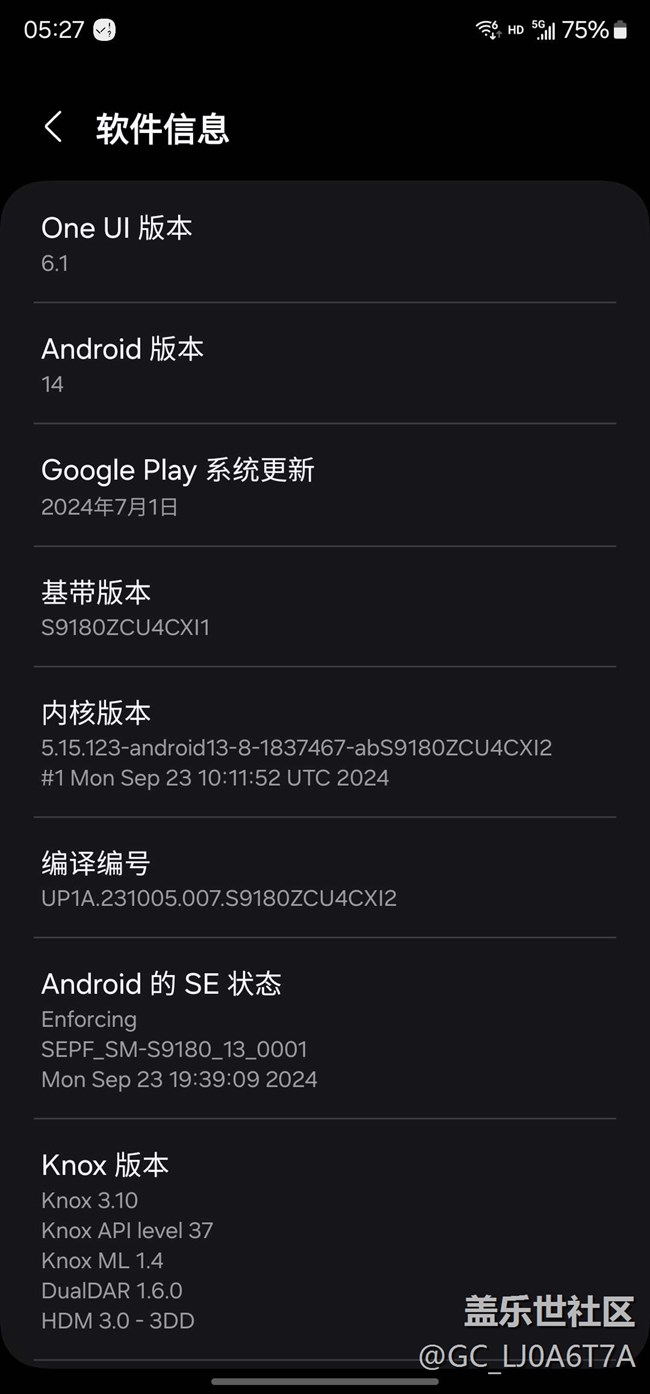This screenshot has width=650, height=1394.
Task: Tap the One UI 版本 row
Action: click(x=324, y=243)
